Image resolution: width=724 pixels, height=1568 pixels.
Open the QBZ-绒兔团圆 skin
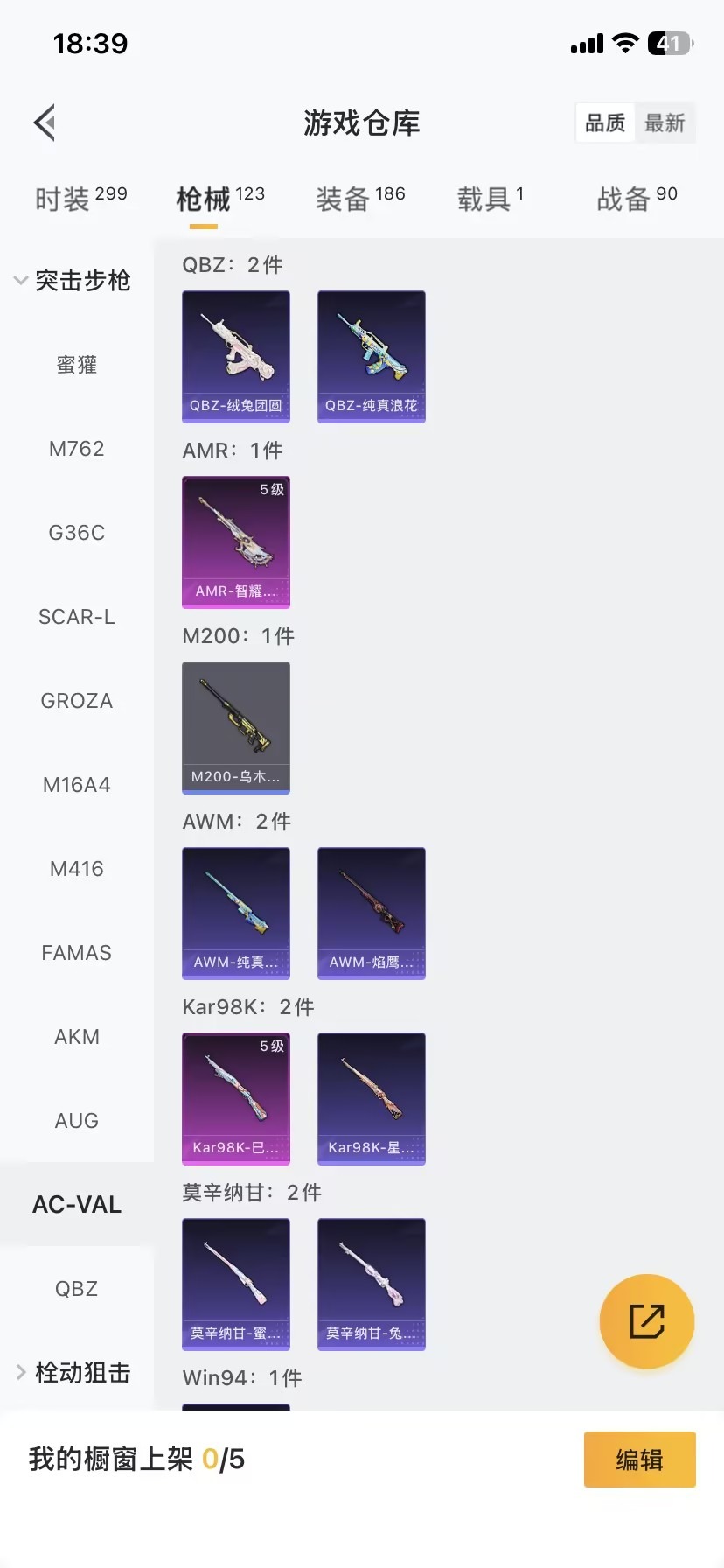236,356
